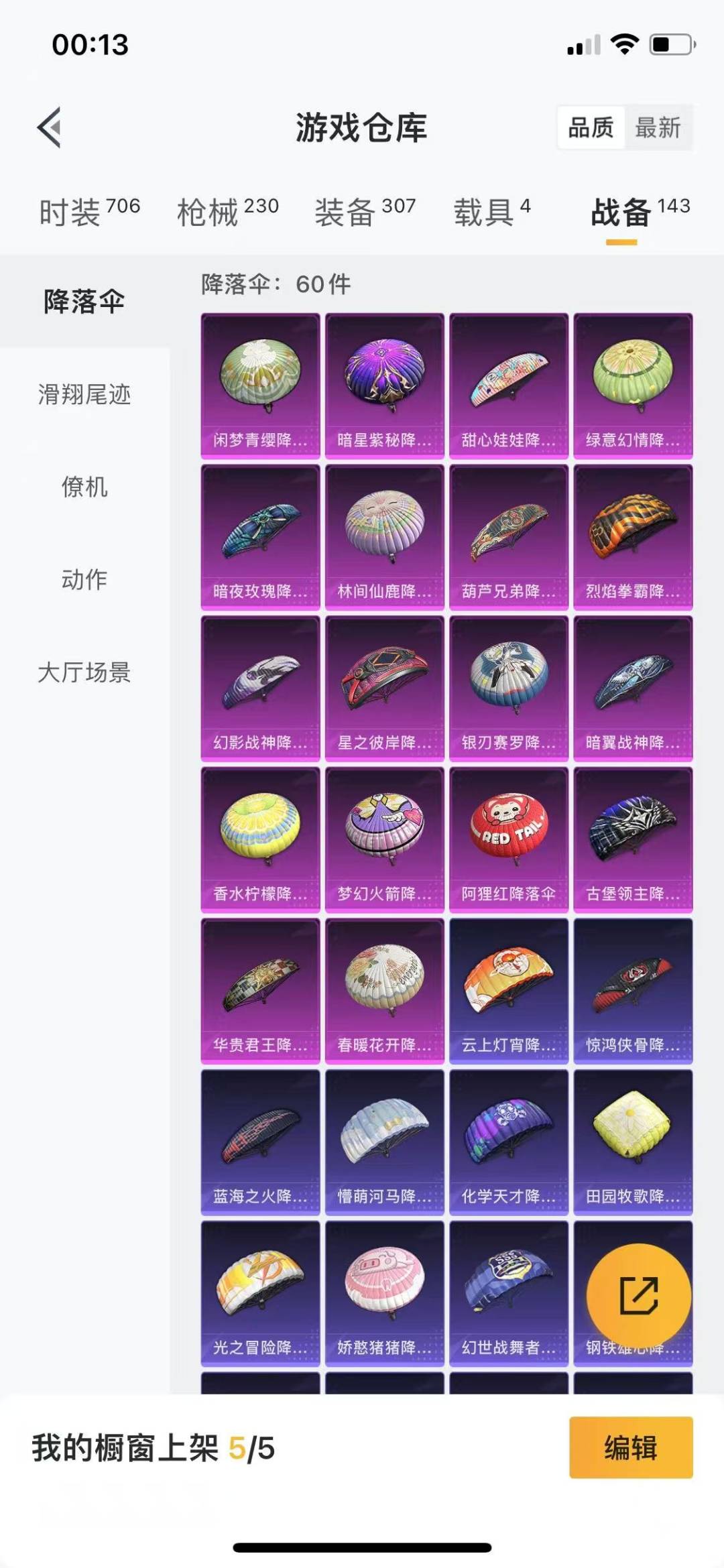Open the 阿狸红降落伞 item

point(508,839)
